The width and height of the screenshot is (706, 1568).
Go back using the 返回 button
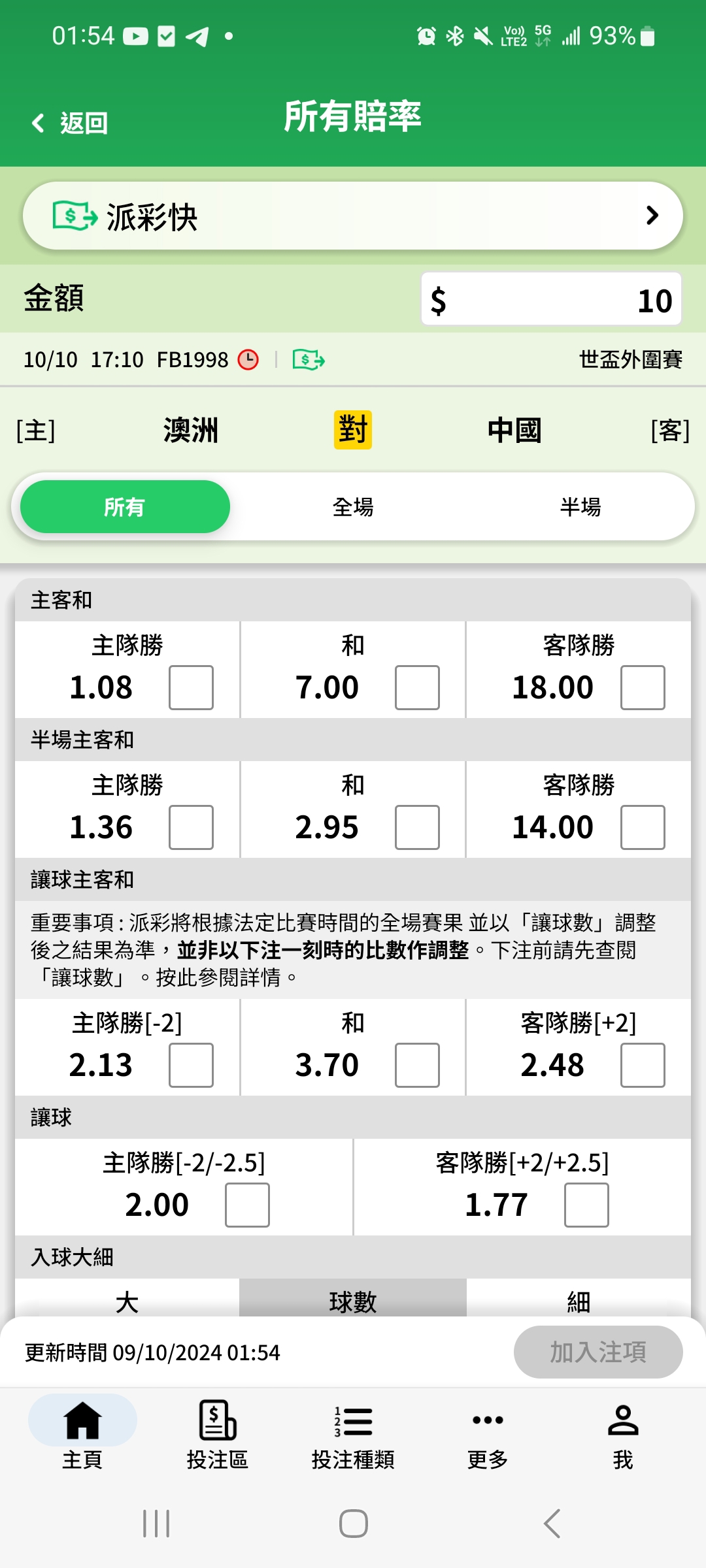tap(69, 123)
